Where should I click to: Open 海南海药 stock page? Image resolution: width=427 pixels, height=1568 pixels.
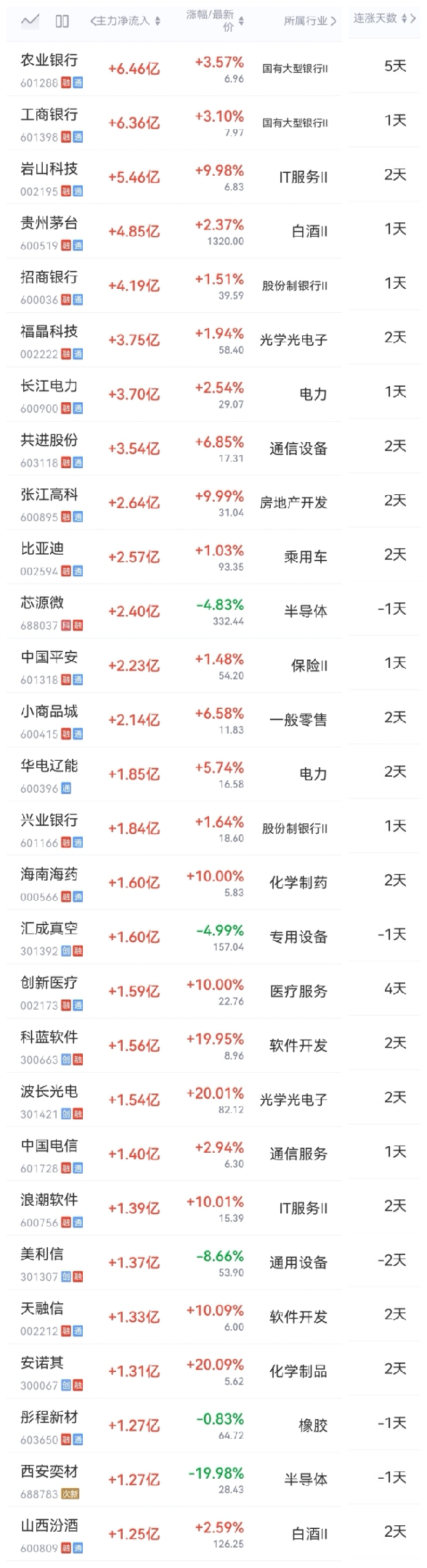(213, 883)
